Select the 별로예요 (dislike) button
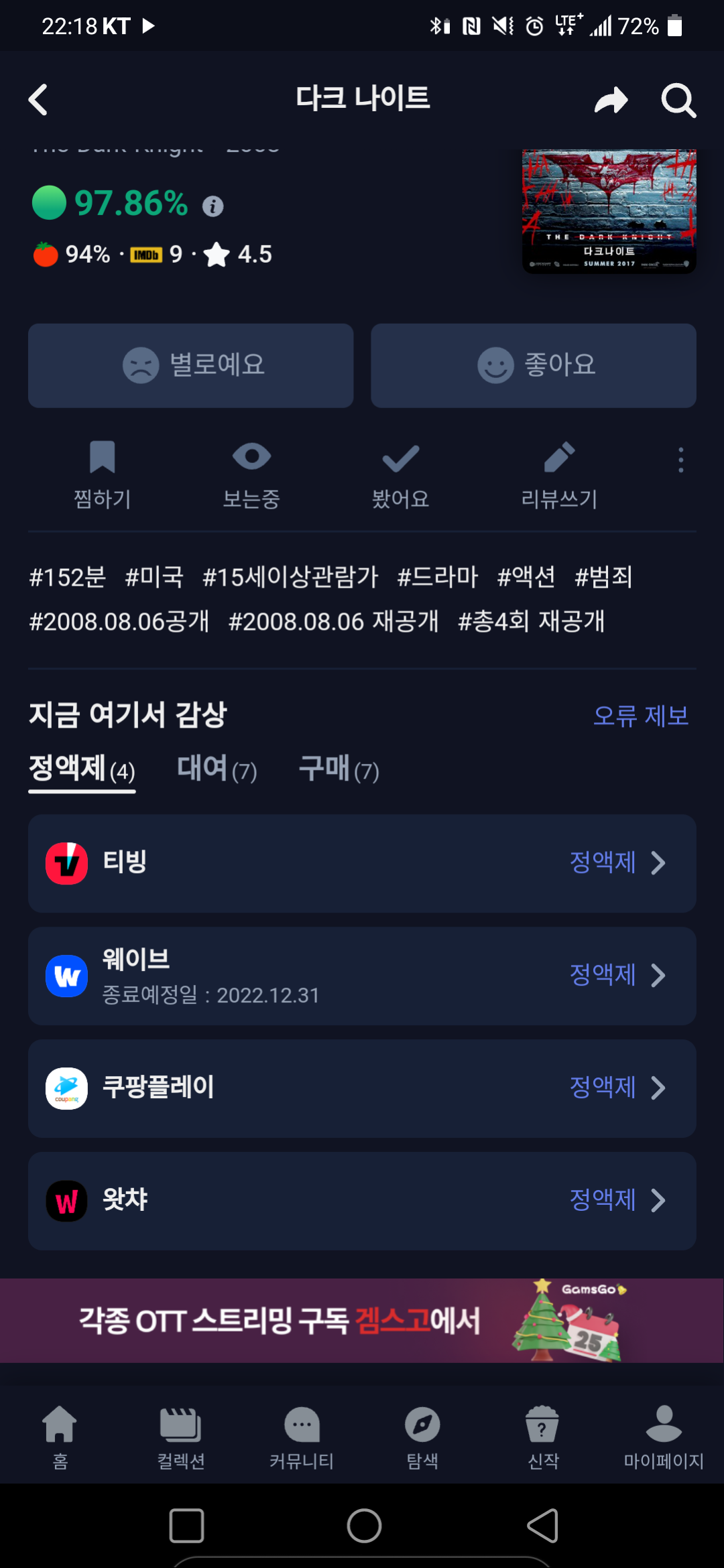The height and width of the screenshot is (1568, 724). 190,365
